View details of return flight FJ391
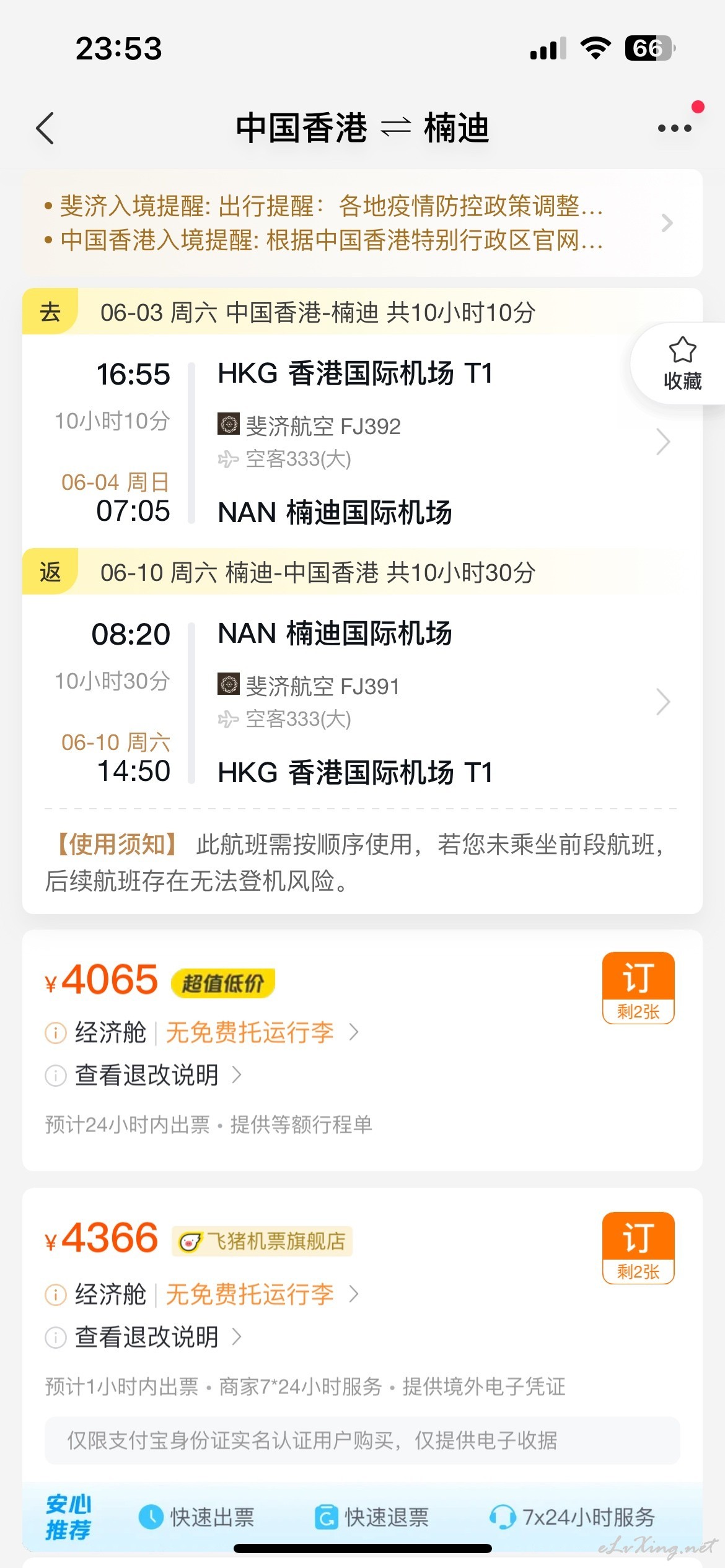The width and height of the screenshot is (725, 1568). pos(362,702)
